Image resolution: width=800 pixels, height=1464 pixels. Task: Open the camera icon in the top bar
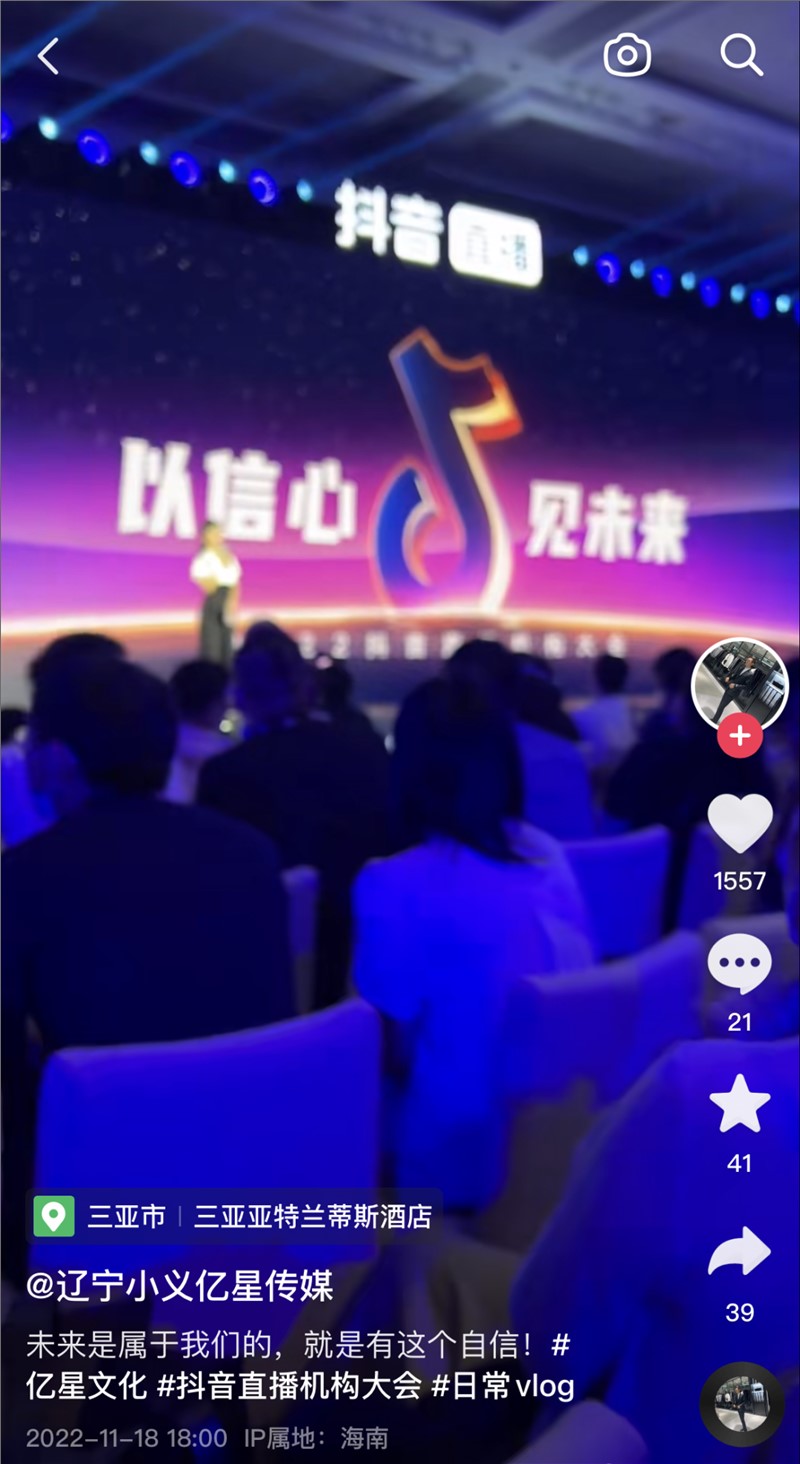tap(627, 56)
